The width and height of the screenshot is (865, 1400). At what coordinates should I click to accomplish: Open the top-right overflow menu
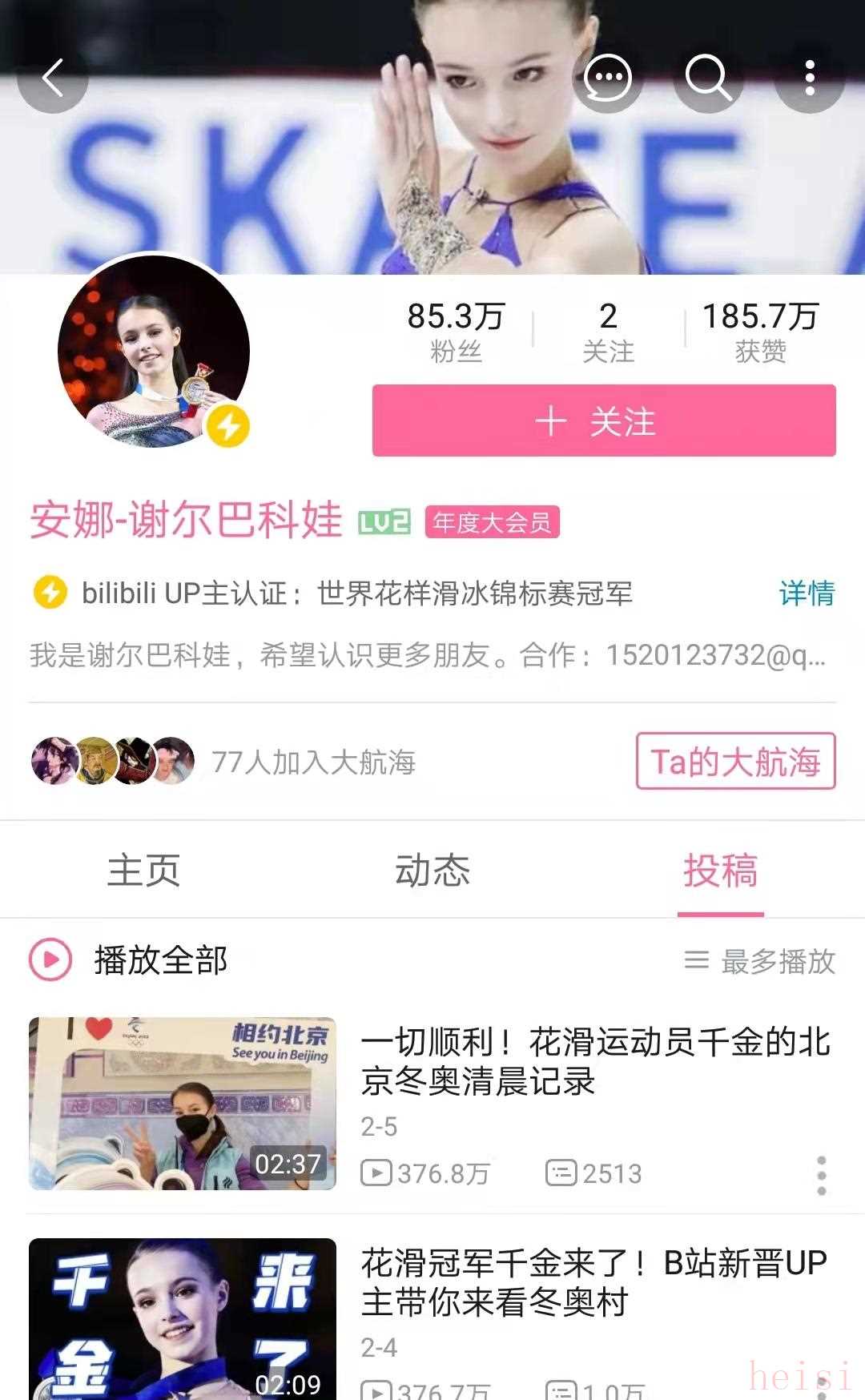(x=810, y=78)
